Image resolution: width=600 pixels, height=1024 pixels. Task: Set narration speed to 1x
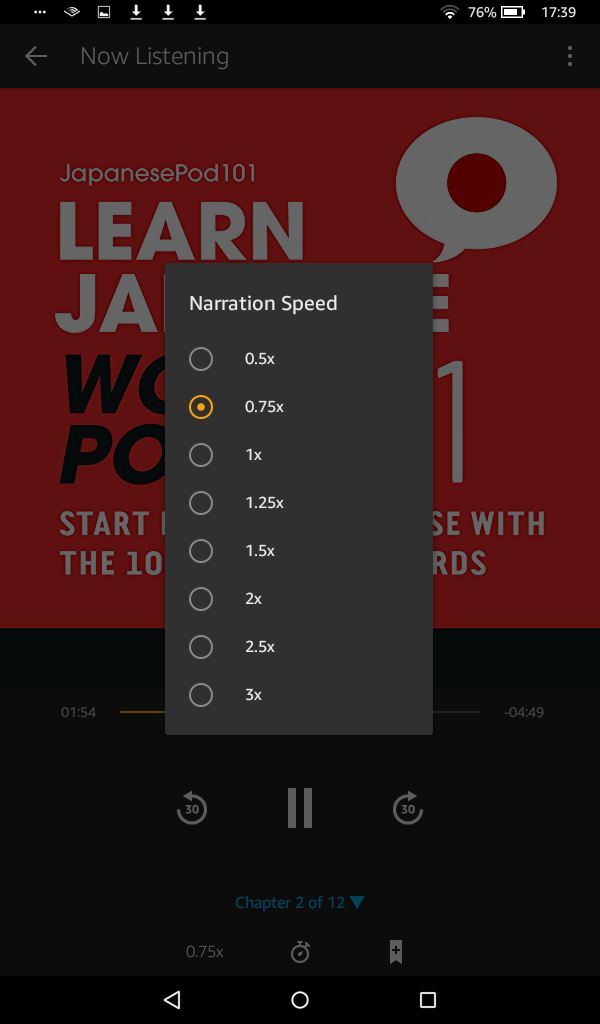(x=298, y=455)
